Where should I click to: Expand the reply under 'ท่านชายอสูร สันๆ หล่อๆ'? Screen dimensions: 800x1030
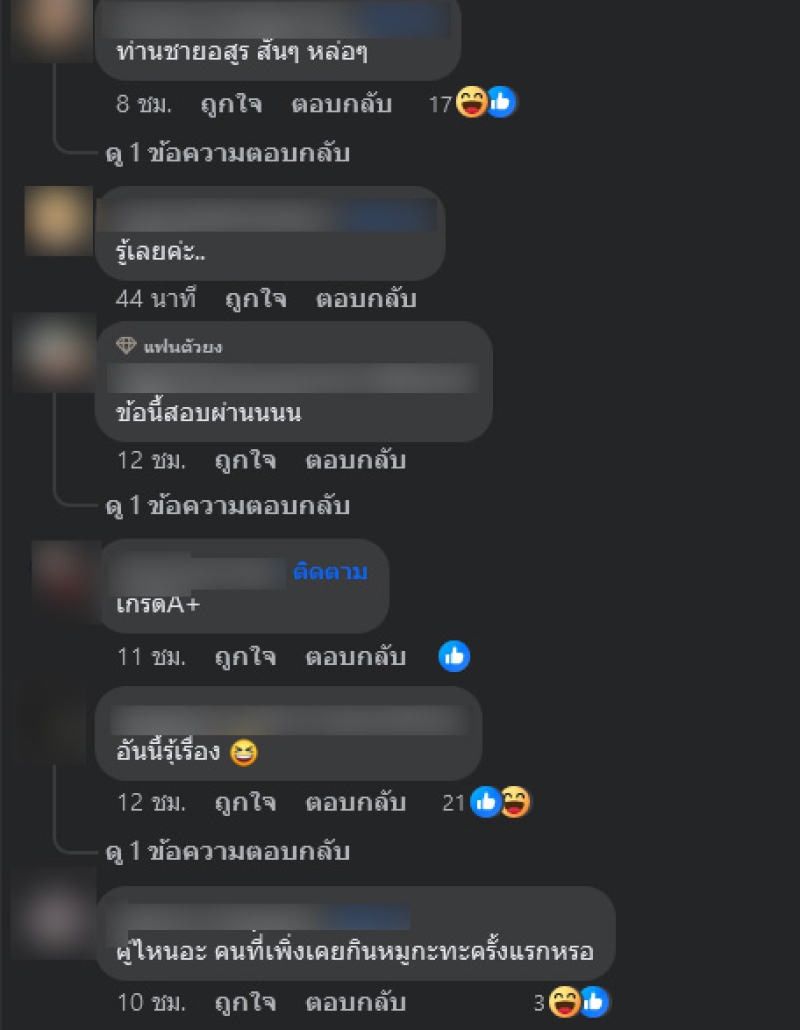coord(227,154)
